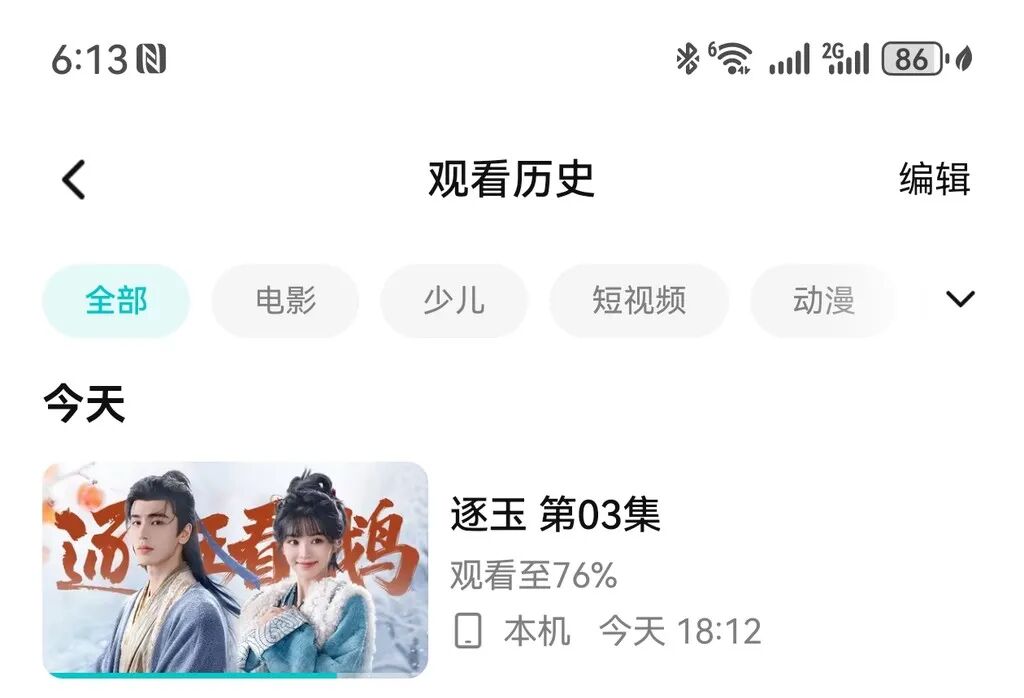Tap 编辑 to edit the history list
Viewport: 1024px width, 698px height.
(934, 180)
